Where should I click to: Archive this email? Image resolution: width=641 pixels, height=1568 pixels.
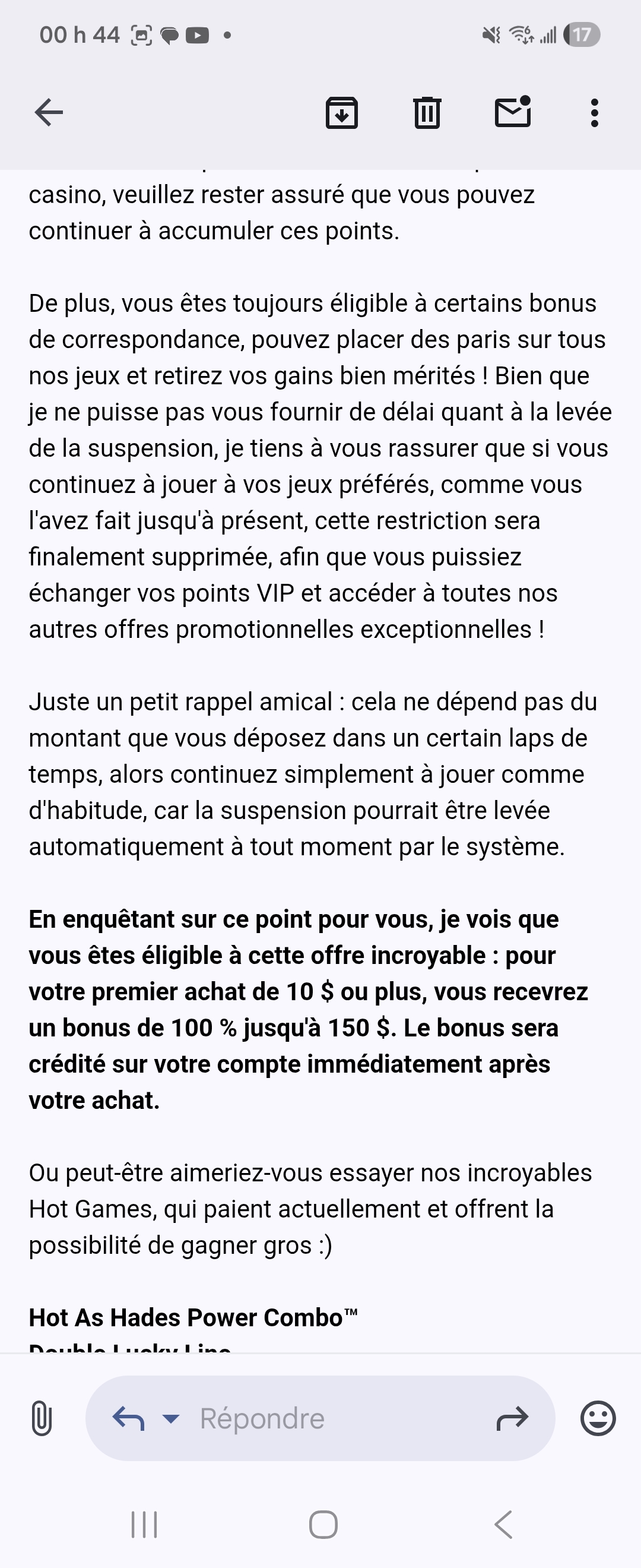[x=342, y=113]
